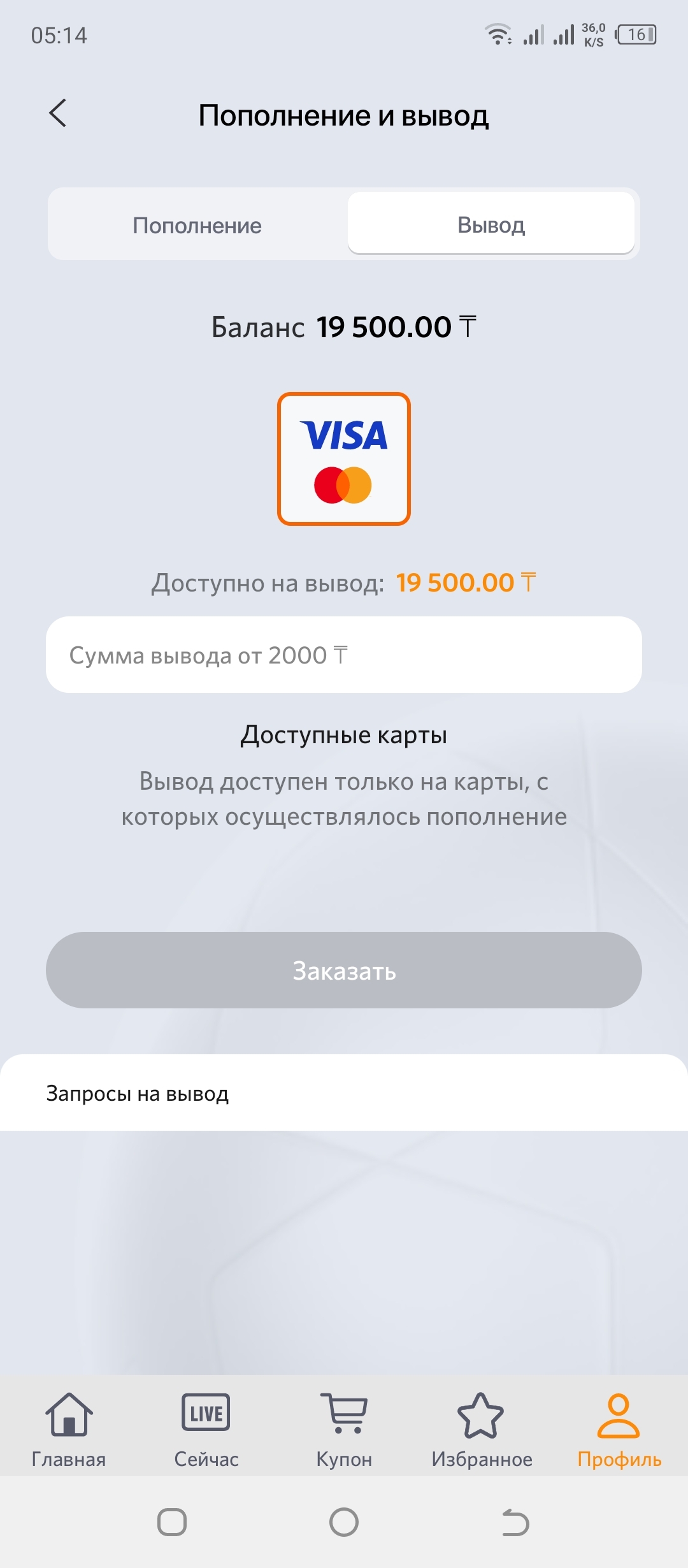
Task: Open system recent apps
Action: point(172,1523)
